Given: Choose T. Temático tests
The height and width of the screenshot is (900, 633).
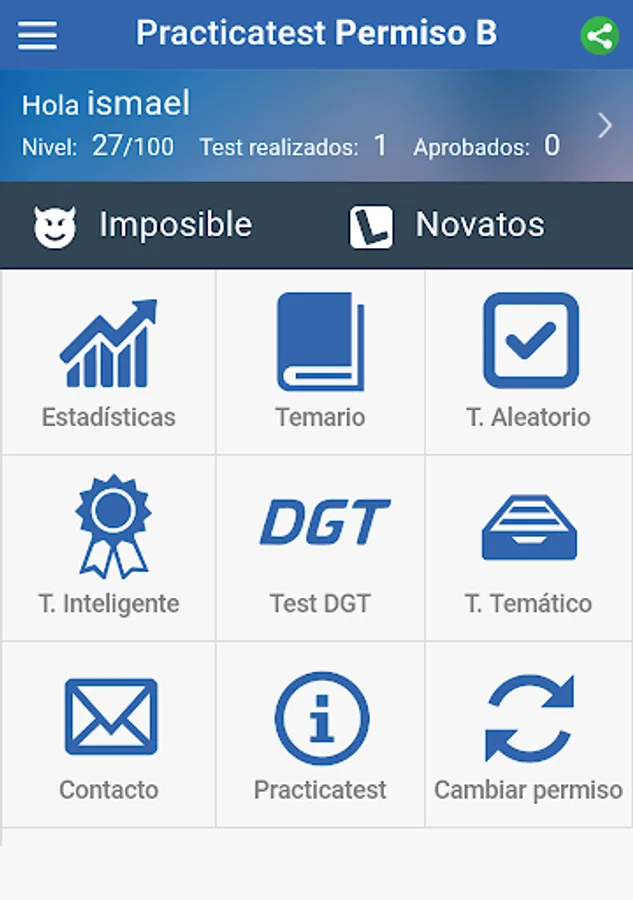Looking at the screenshot, I should point(529,548).
